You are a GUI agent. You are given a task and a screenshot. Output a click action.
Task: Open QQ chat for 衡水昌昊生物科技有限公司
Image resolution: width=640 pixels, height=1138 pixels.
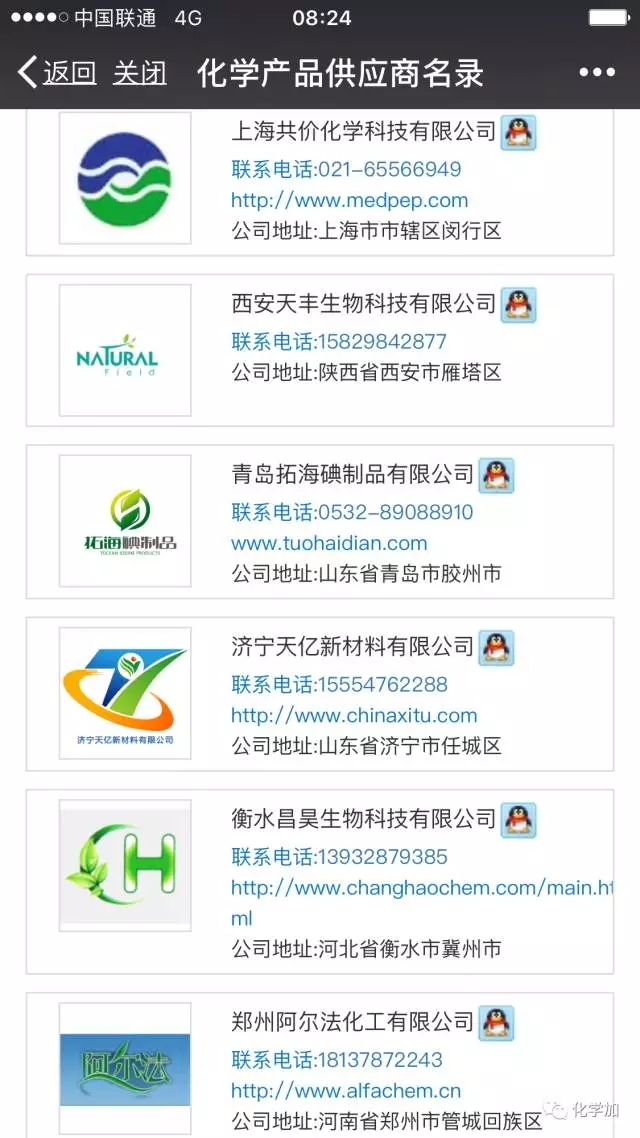pyautogui.click(x=518, y=820)
